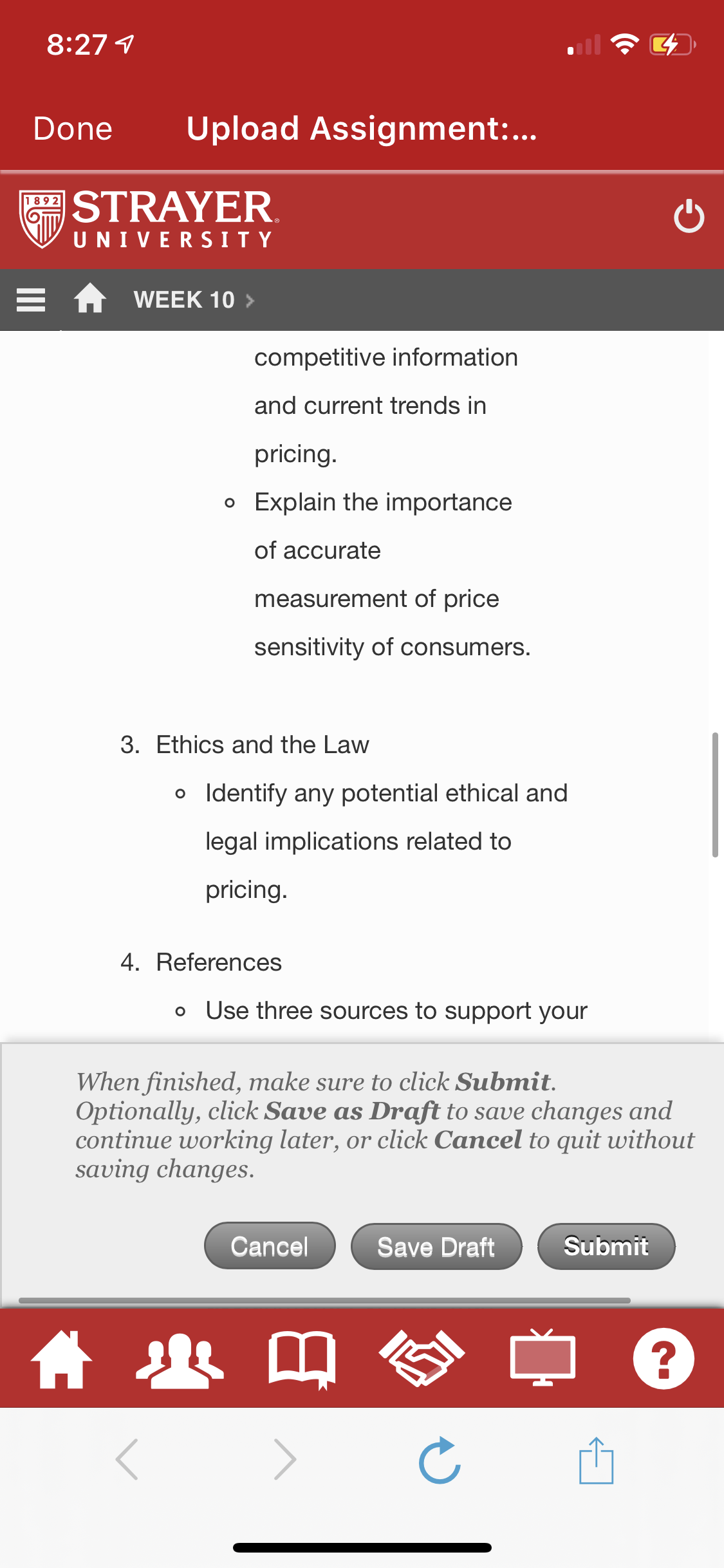This screenshot has height=1568, width=724.
Task: Open the hamburger course menu
Action: [x=31, y=300]
